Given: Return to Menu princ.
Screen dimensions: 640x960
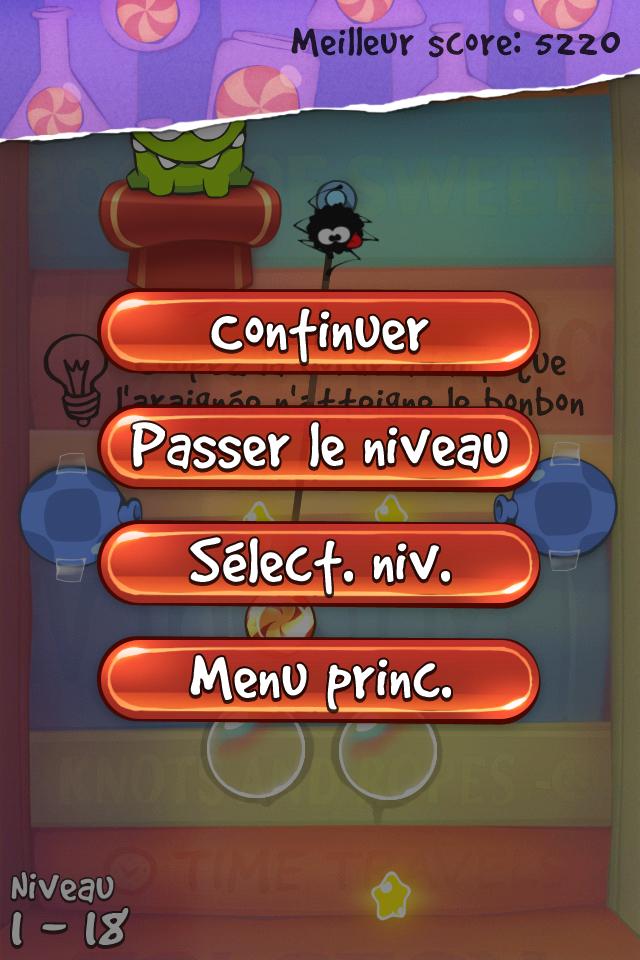Looking at the screenshot, I should point(319,679).
